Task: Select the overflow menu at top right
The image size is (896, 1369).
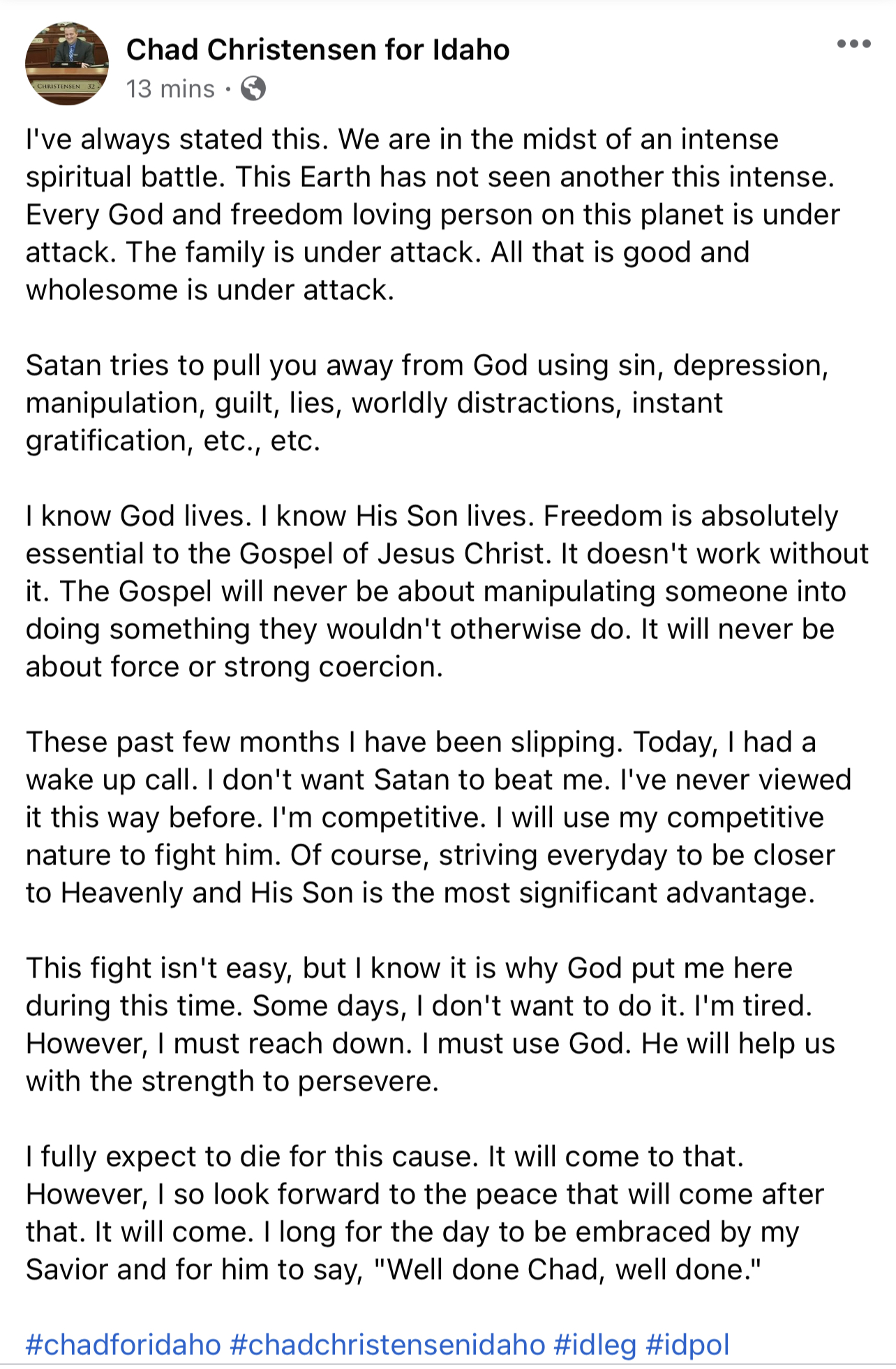Action: coord(854,43)
